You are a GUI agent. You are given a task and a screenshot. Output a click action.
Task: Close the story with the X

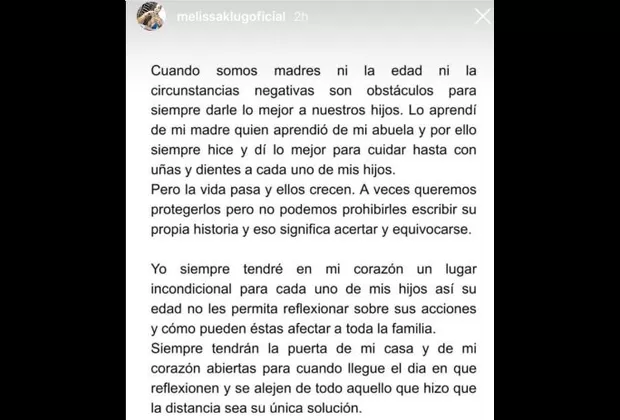[482, 17]
